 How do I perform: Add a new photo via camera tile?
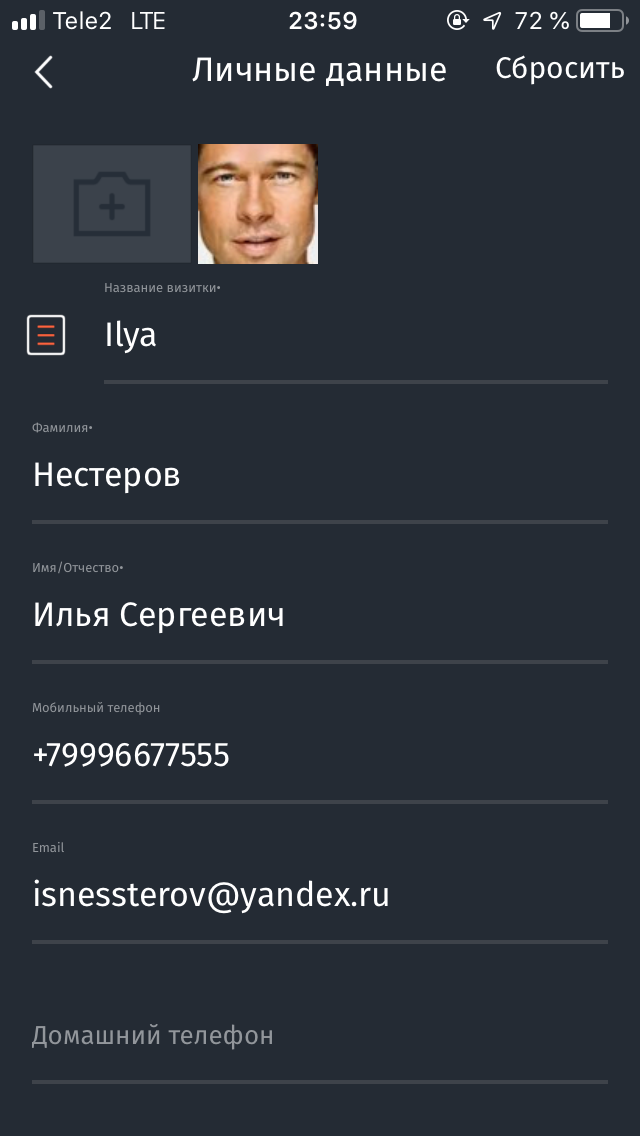pyautogui.click(x=112, y=204)
